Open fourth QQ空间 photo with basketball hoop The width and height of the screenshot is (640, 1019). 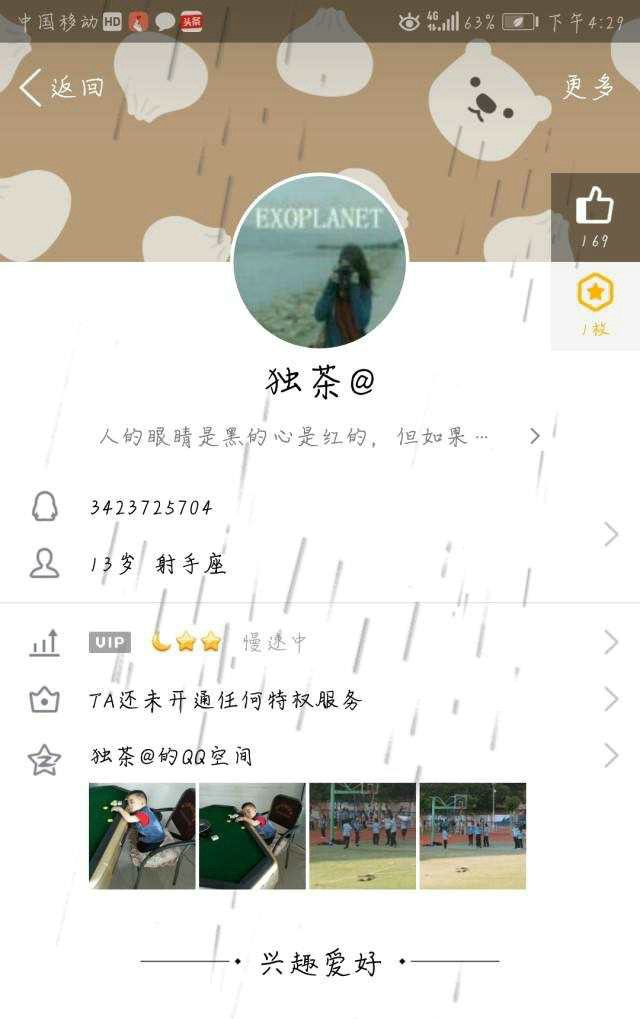[472, 836]
